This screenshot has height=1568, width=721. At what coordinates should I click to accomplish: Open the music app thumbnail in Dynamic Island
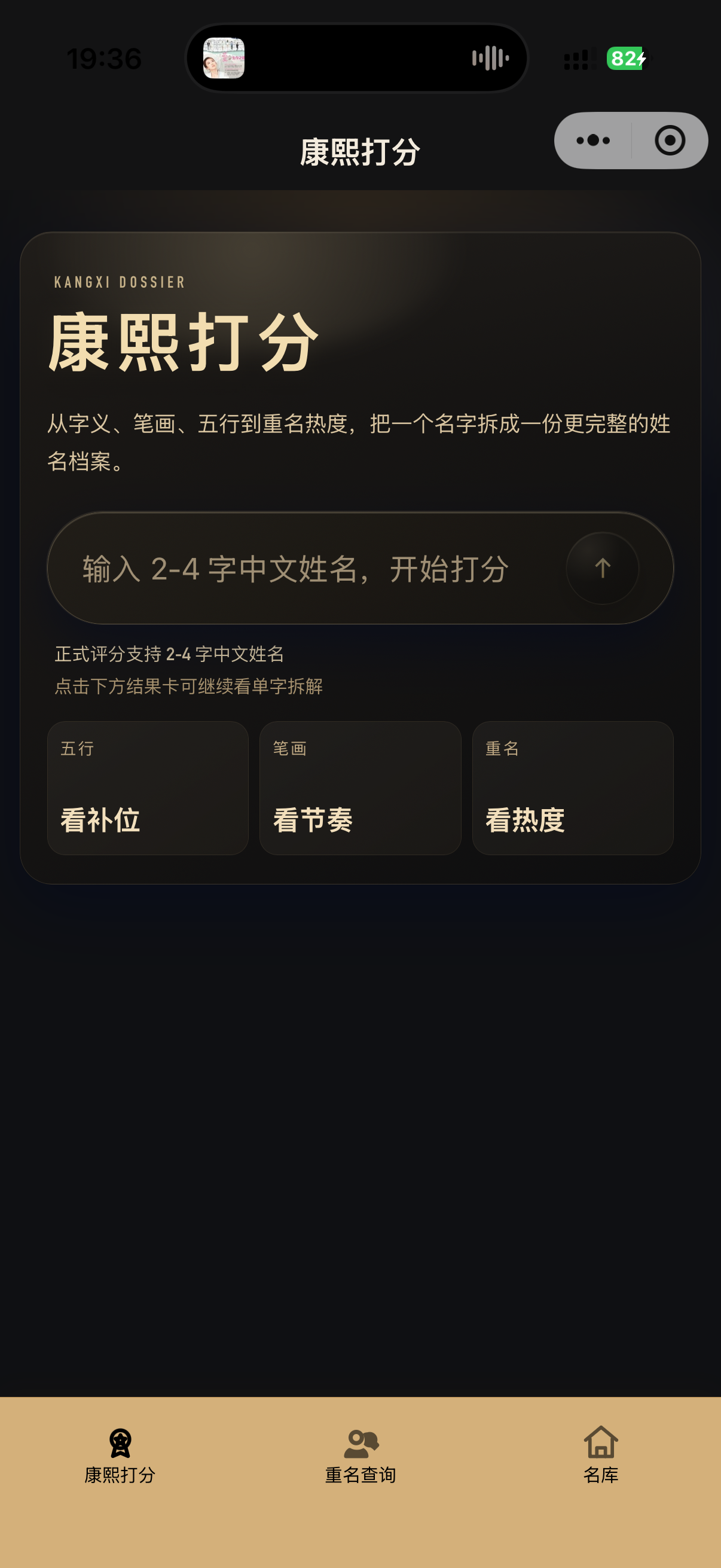tap(222, 59)
